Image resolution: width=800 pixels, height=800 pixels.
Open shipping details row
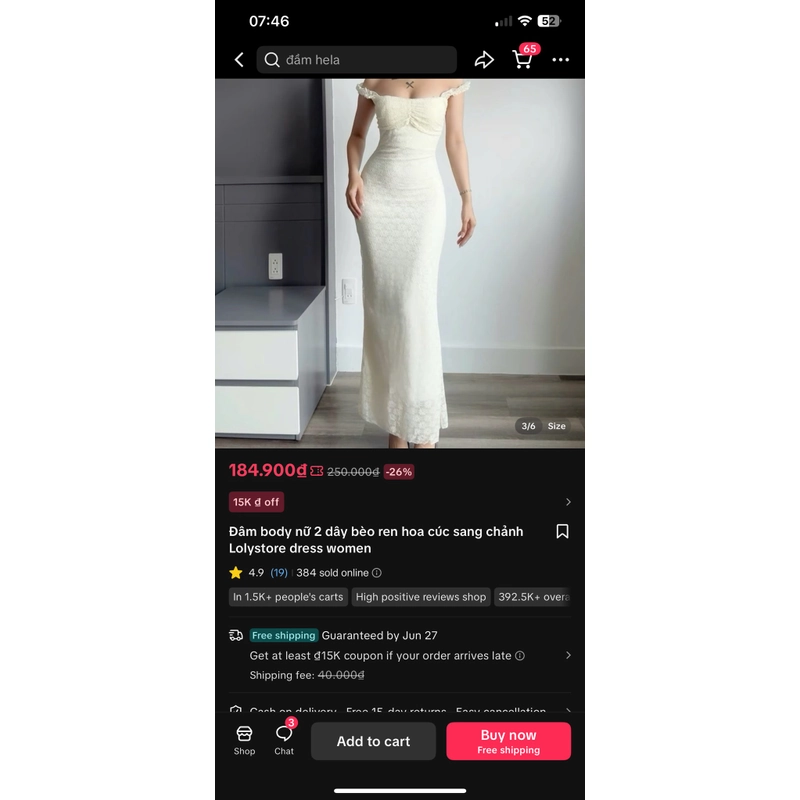(x=568, y=655)
